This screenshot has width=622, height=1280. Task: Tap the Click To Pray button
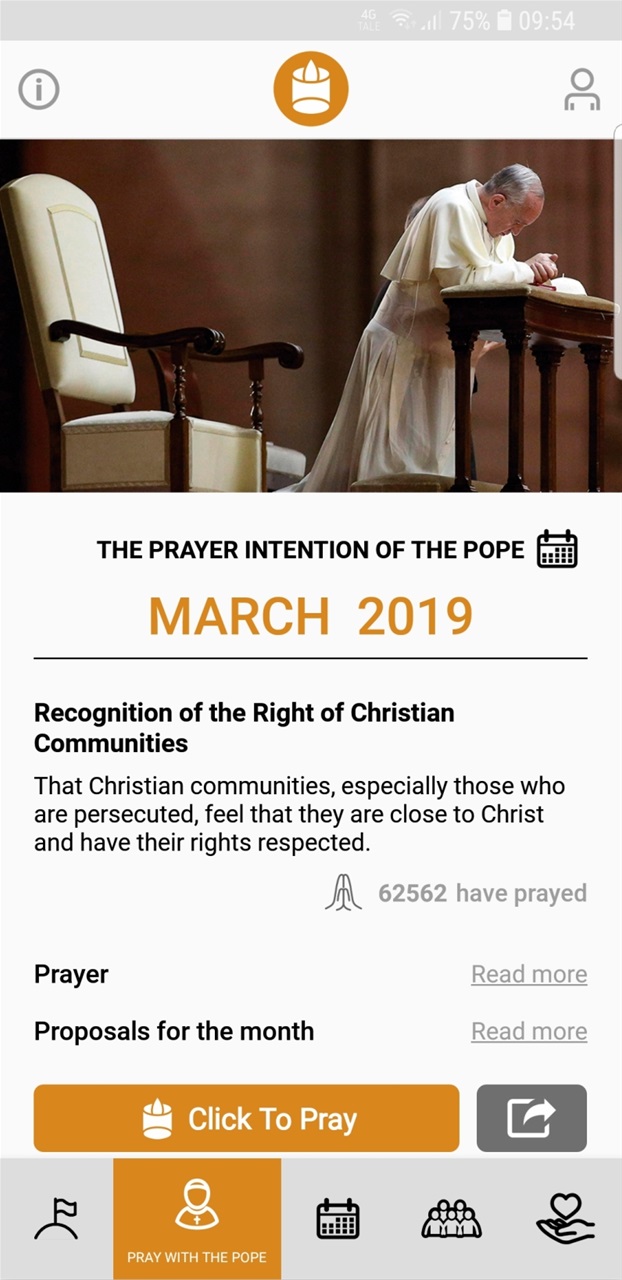(x=246, y=1118)
